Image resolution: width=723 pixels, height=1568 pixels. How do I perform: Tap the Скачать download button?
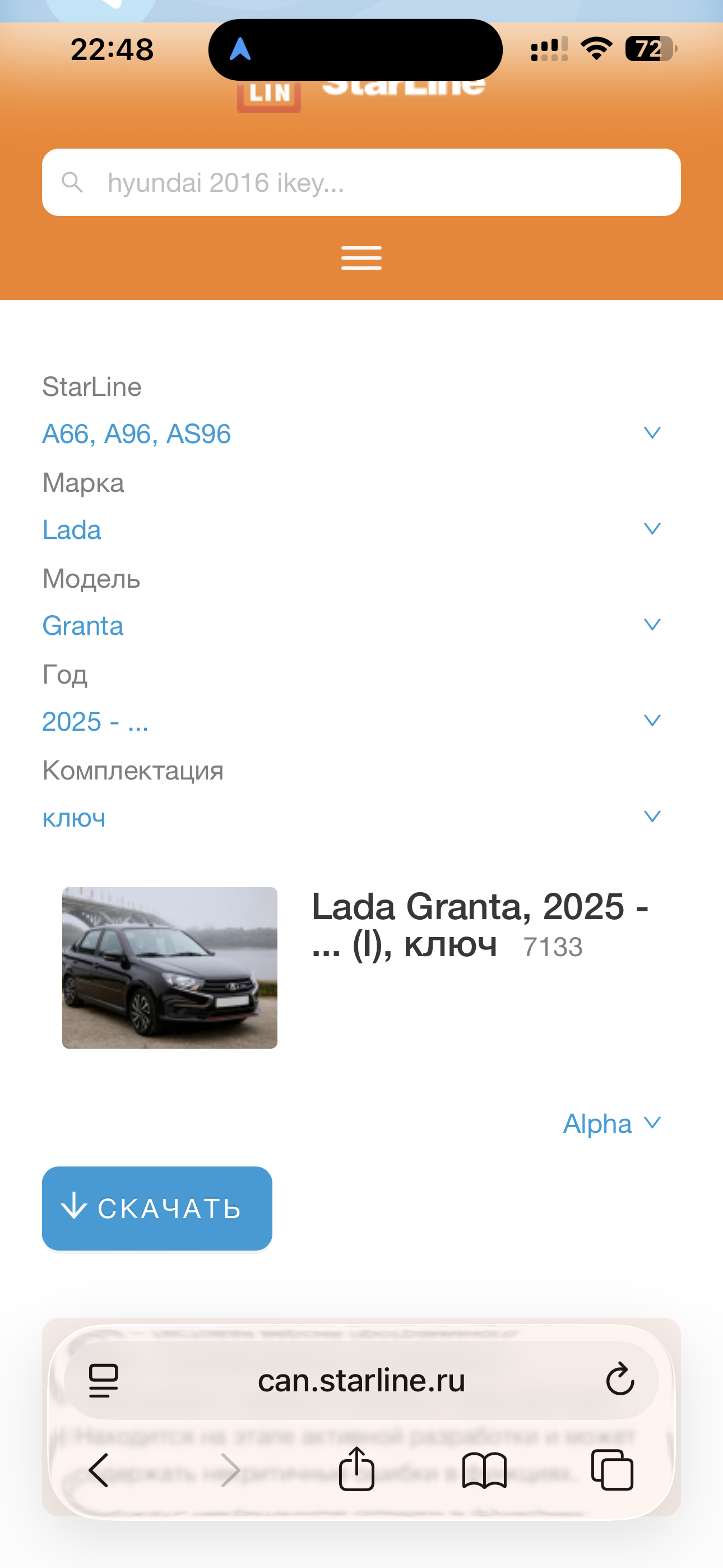point(157,1209)
